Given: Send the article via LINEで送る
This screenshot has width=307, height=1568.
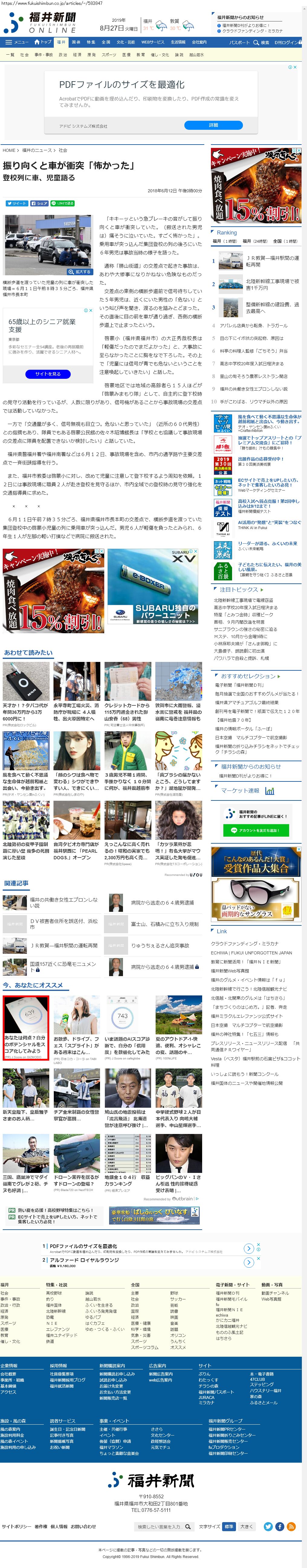Looking at the screenshot, I should point(63,203).
